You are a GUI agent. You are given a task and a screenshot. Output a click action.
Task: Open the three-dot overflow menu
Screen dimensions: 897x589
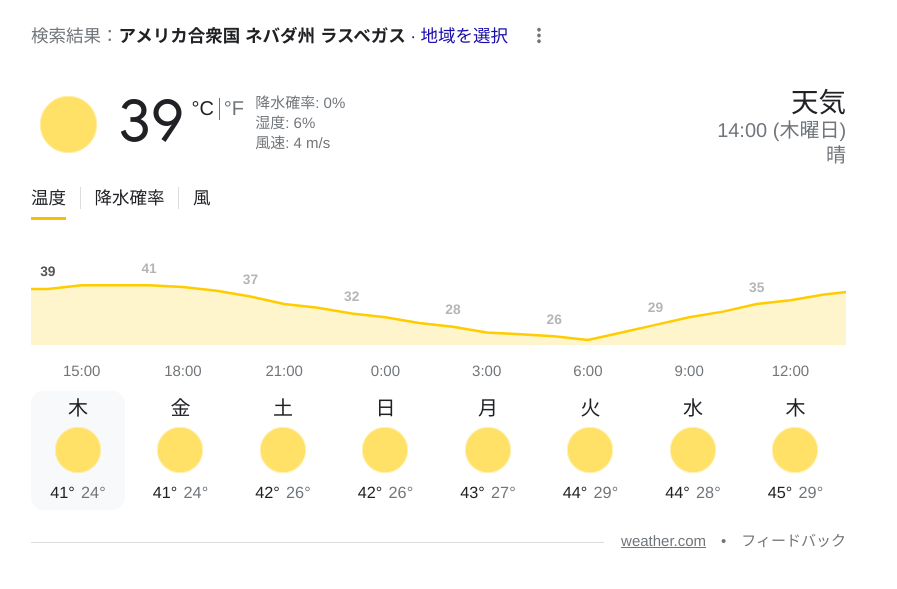pos(538,35)
